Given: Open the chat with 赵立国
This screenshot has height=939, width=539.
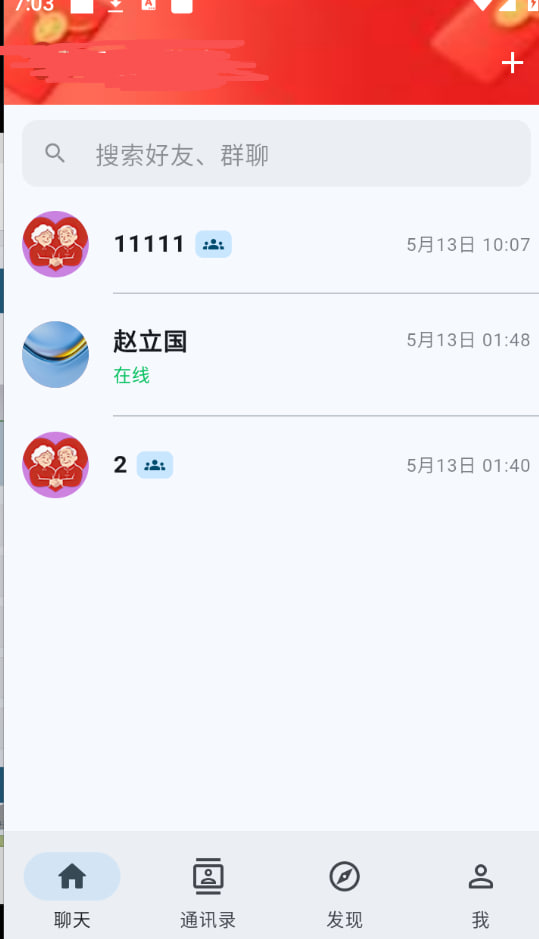Looking at the screenshot, I should 271,355.
